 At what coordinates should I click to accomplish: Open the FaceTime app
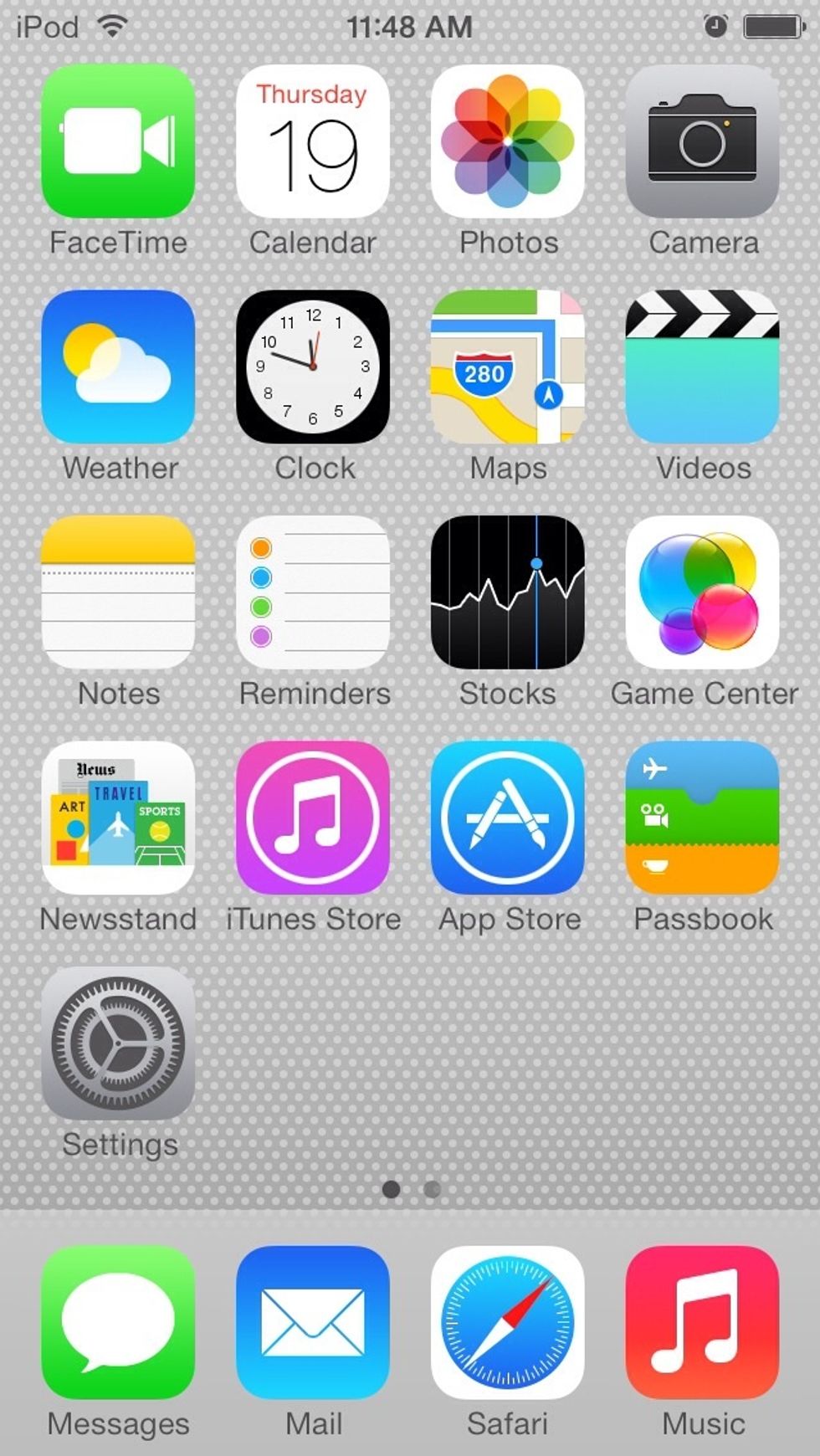[118, 141]
